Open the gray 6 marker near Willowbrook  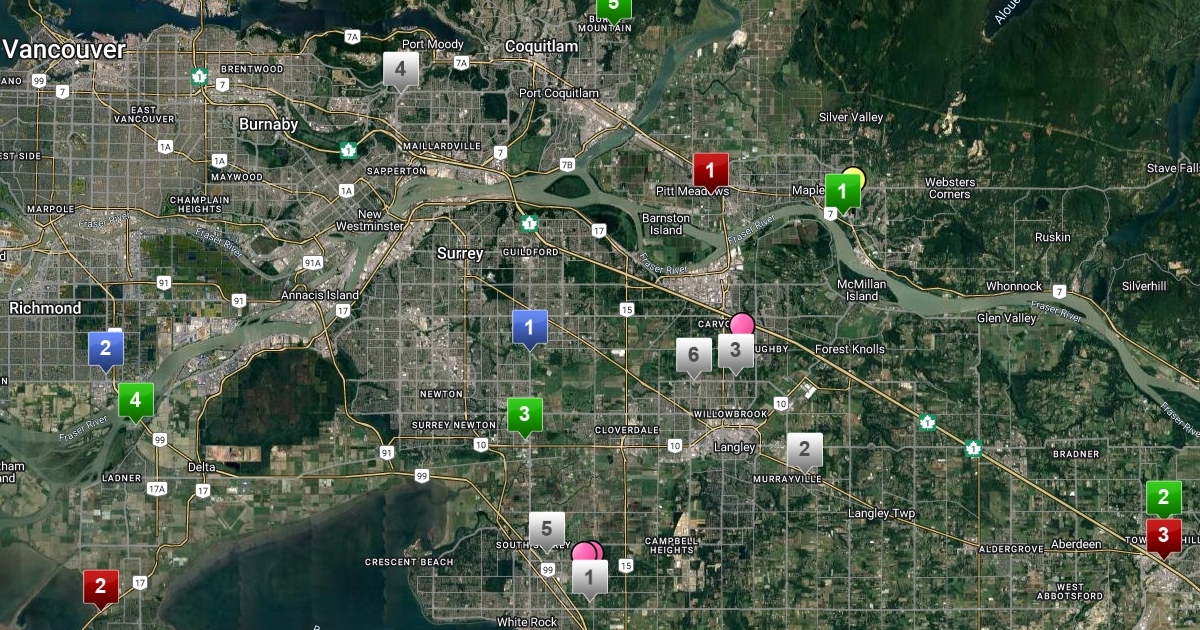[x=693, y=355]
